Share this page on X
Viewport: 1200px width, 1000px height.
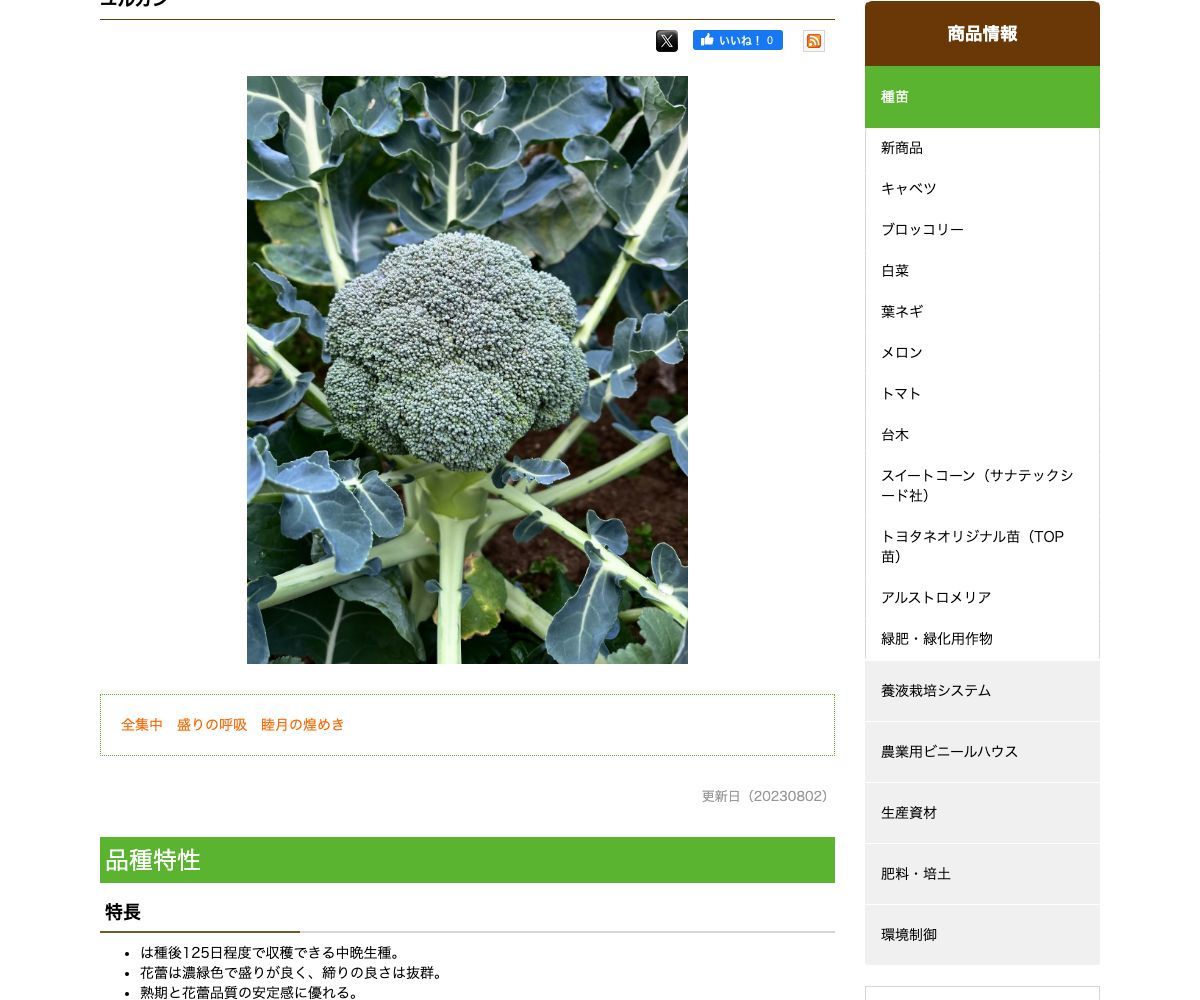(x=667, y=41)
